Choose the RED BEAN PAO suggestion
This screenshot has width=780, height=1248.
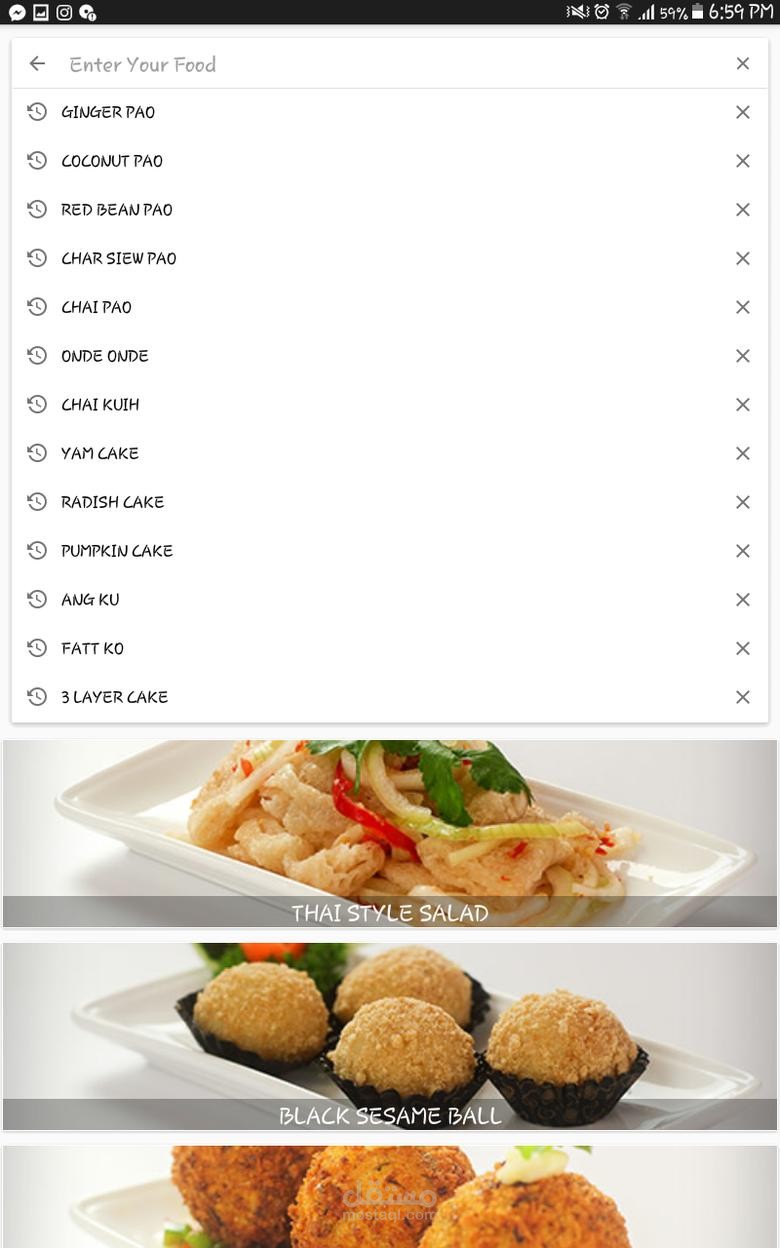click(x=117, y=210)
